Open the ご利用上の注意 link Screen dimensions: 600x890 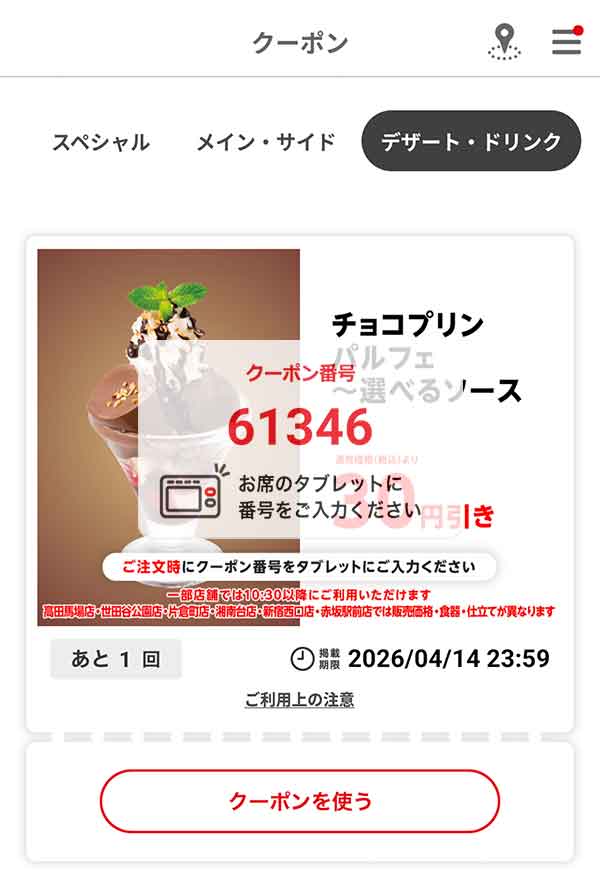pos(299,700)
